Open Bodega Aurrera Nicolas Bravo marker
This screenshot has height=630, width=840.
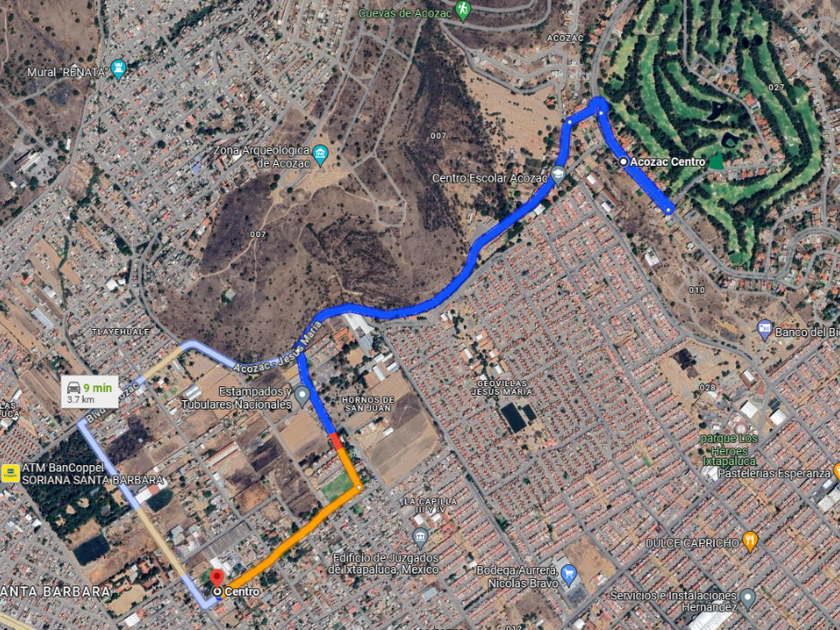tap(568, 574)
